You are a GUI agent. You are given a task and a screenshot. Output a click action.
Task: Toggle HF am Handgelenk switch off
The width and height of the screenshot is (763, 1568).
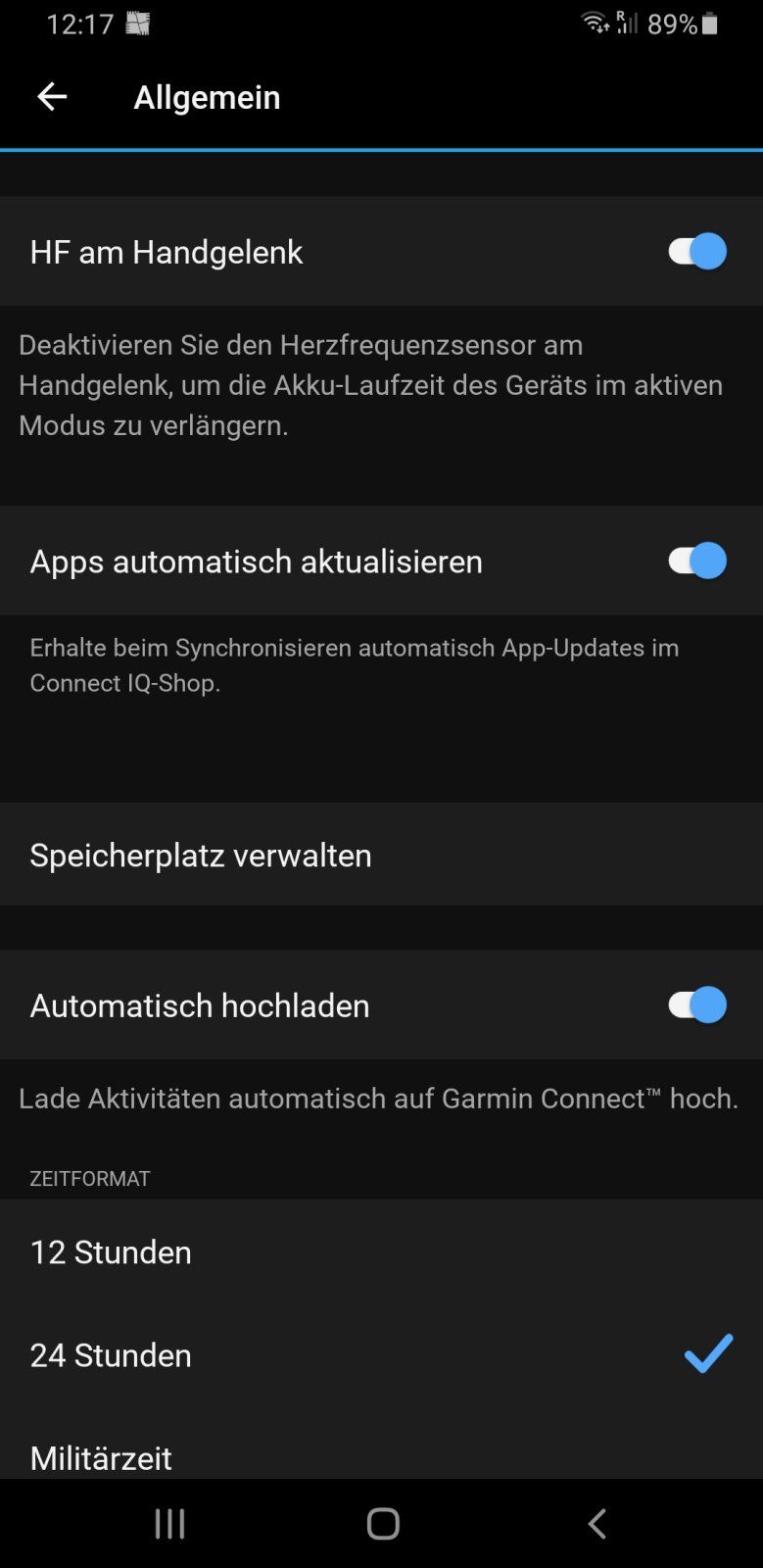coord(696,251)
